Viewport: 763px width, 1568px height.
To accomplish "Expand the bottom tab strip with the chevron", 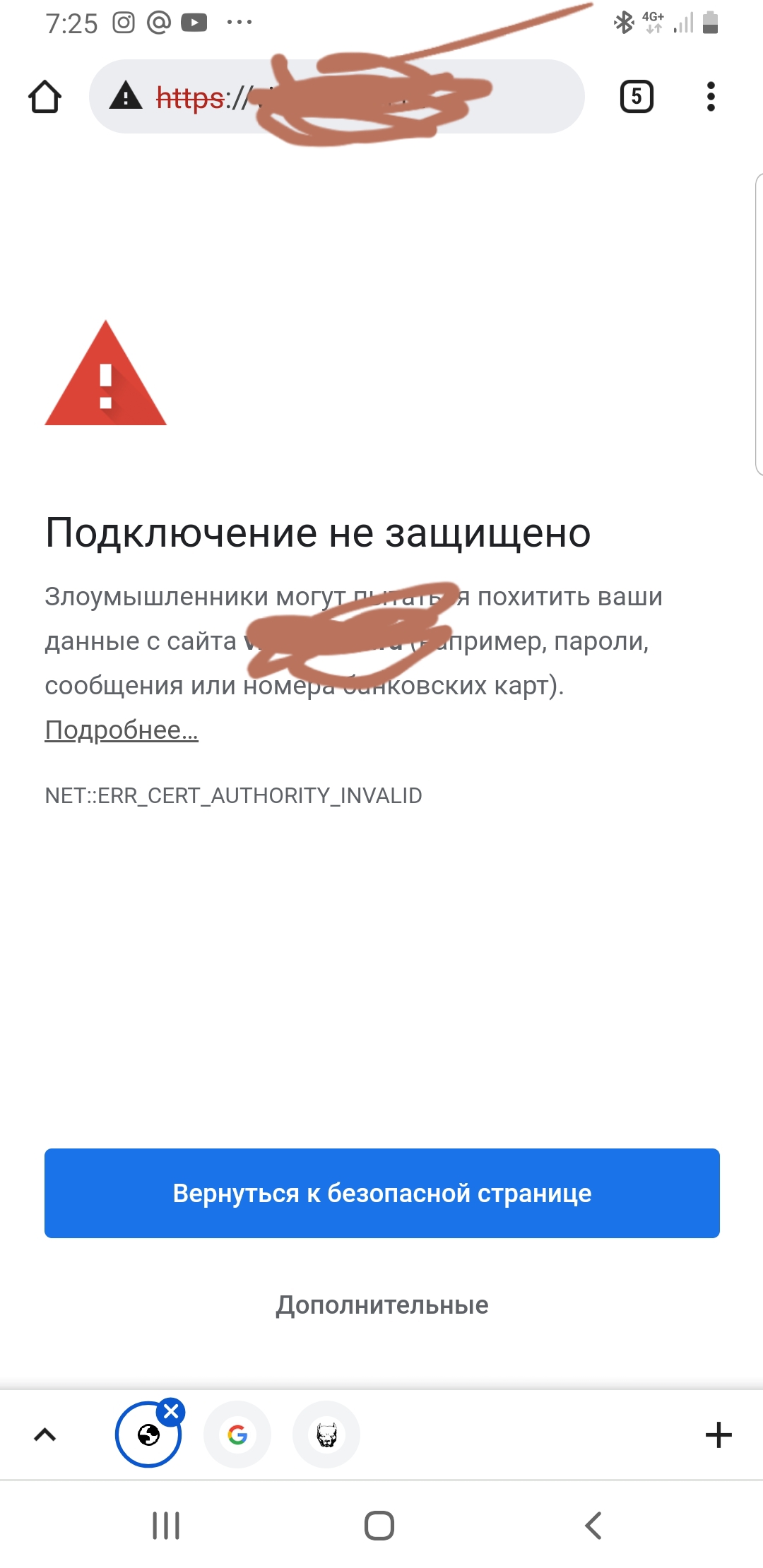I will coord(45,1435).
